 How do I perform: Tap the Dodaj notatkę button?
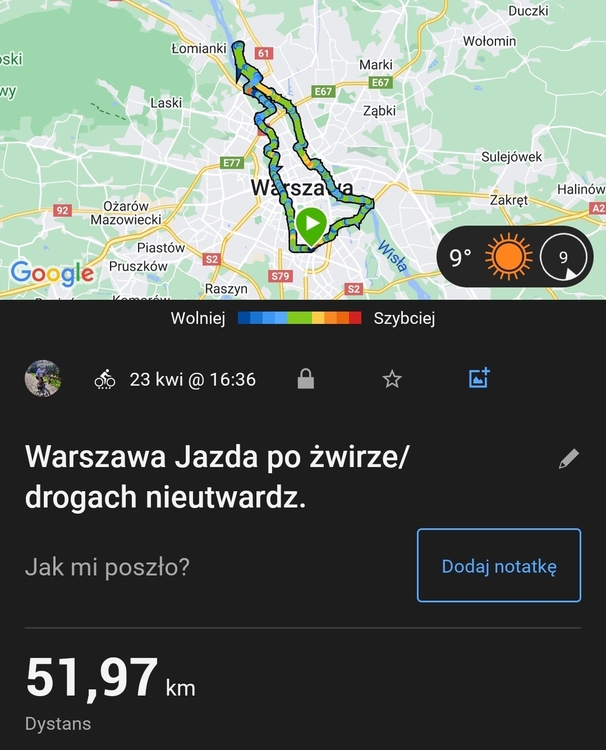pyautogui.click(x=498, y=566)
